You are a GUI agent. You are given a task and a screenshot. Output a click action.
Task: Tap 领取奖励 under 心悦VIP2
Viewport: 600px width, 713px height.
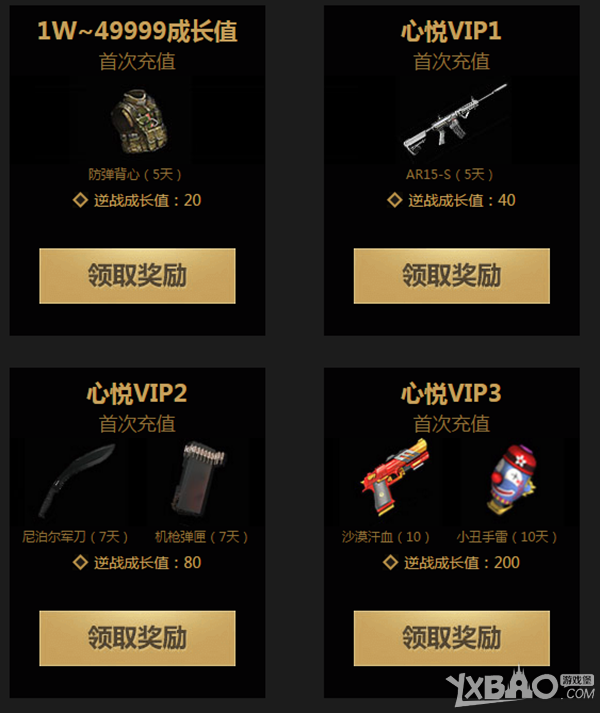[137, 638]
